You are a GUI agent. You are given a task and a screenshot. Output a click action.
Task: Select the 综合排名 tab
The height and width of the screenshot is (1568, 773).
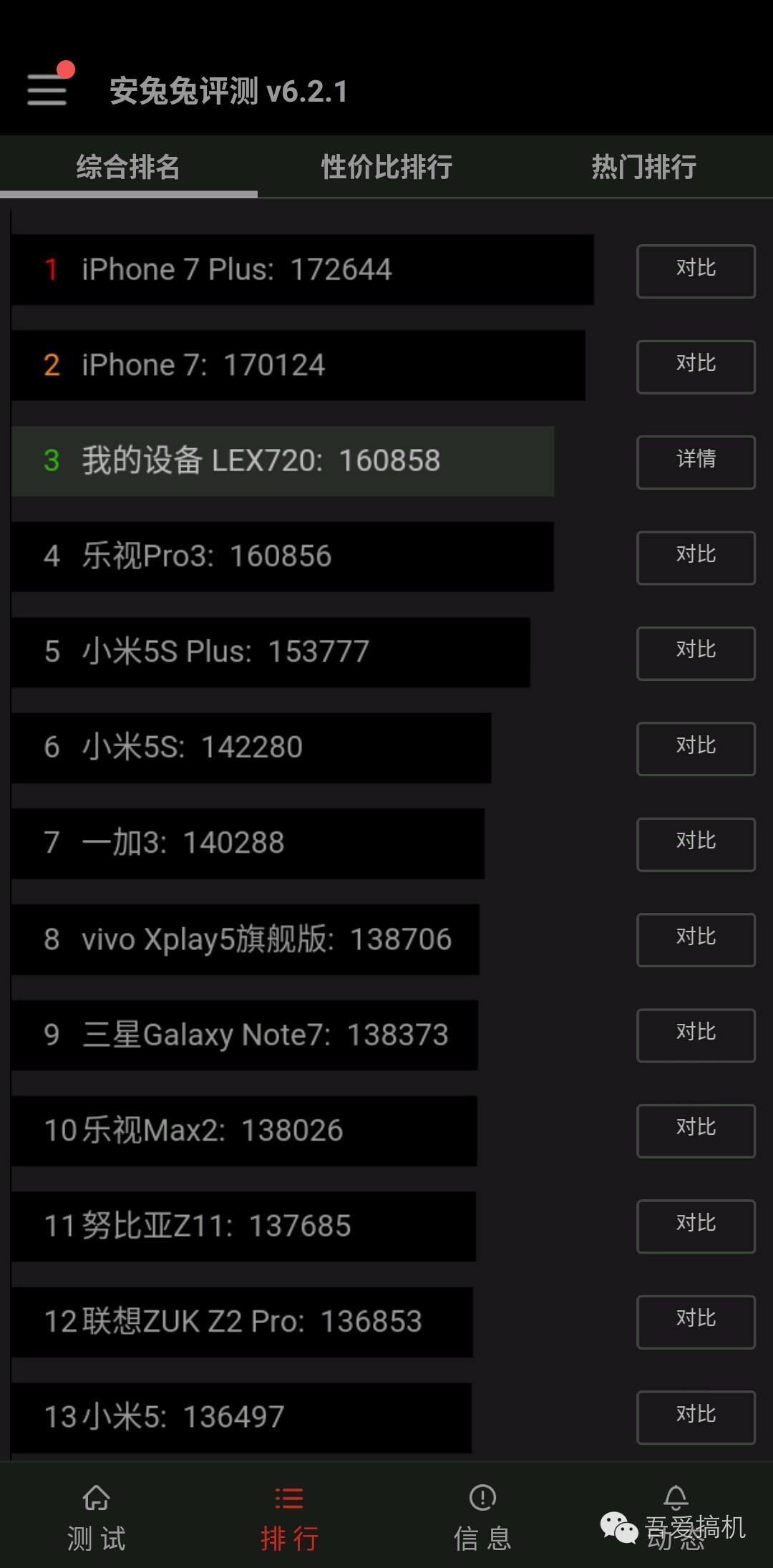[129, 166]
